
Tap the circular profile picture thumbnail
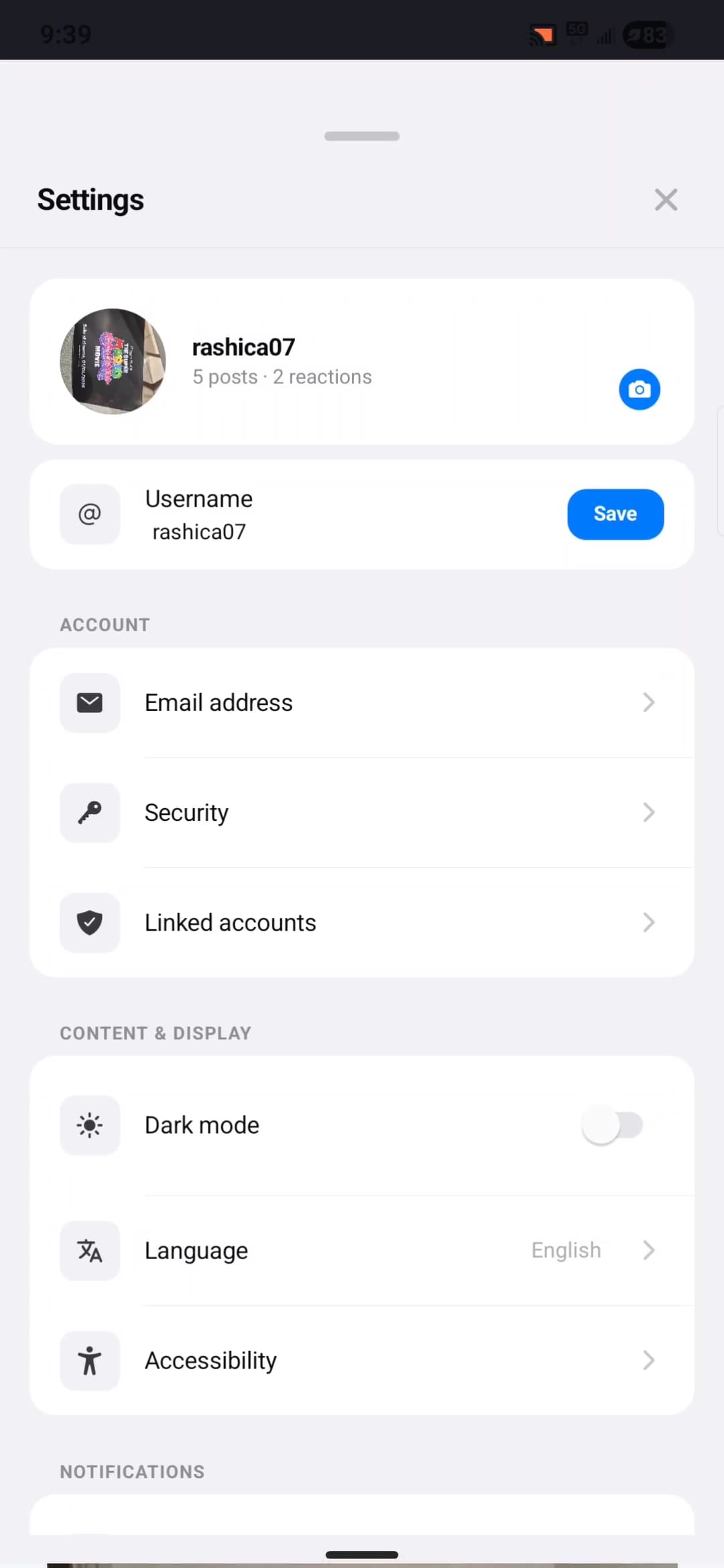112,363
